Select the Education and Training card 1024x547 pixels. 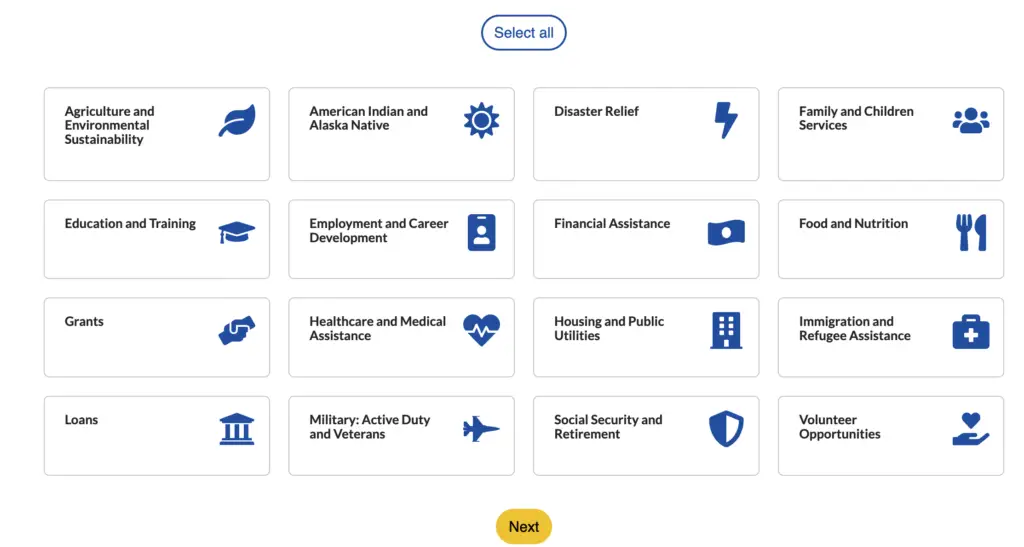click(x=156, y=239)
